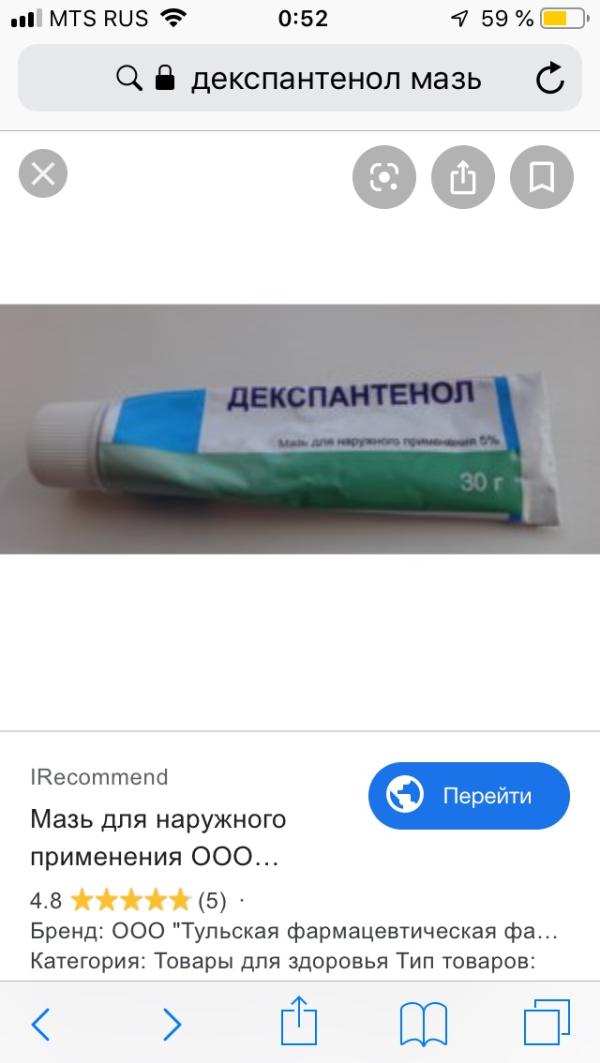Open Safari's share sheet
Screen dimensions: 600x1063
(x=299, y=1021)
